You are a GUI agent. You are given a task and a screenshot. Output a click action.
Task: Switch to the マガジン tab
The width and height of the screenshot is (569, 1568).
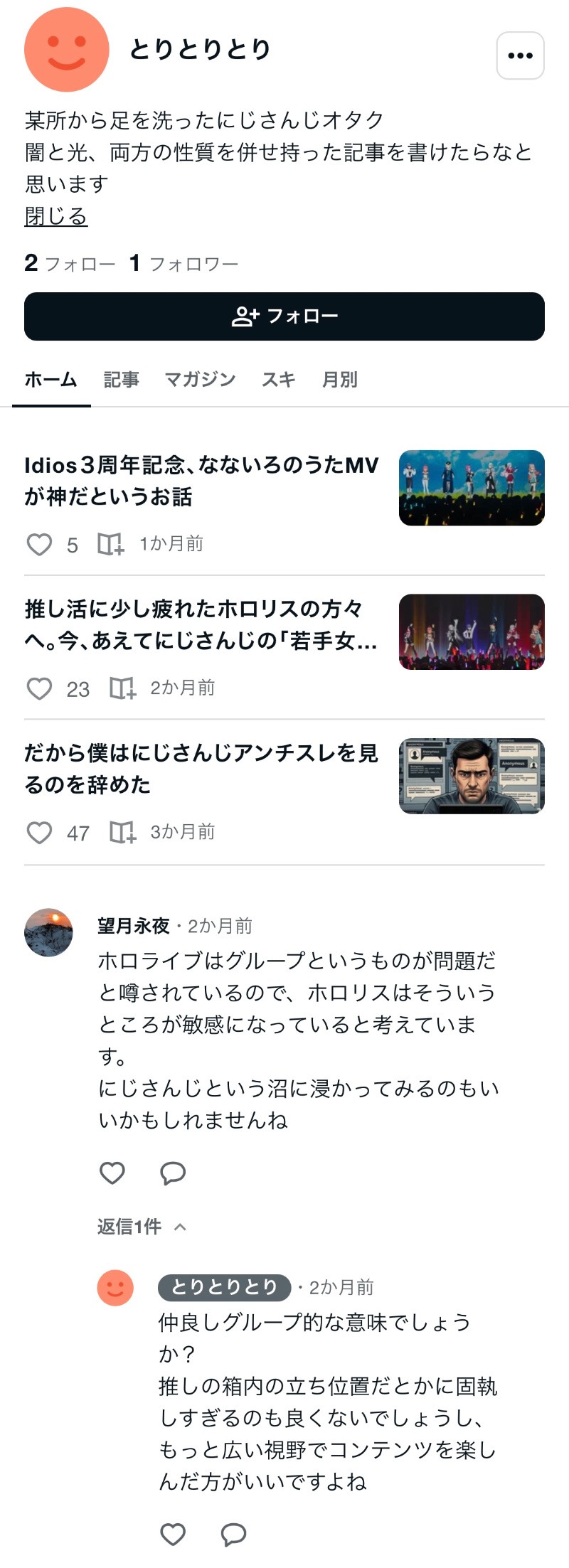(x=200, y=380)
